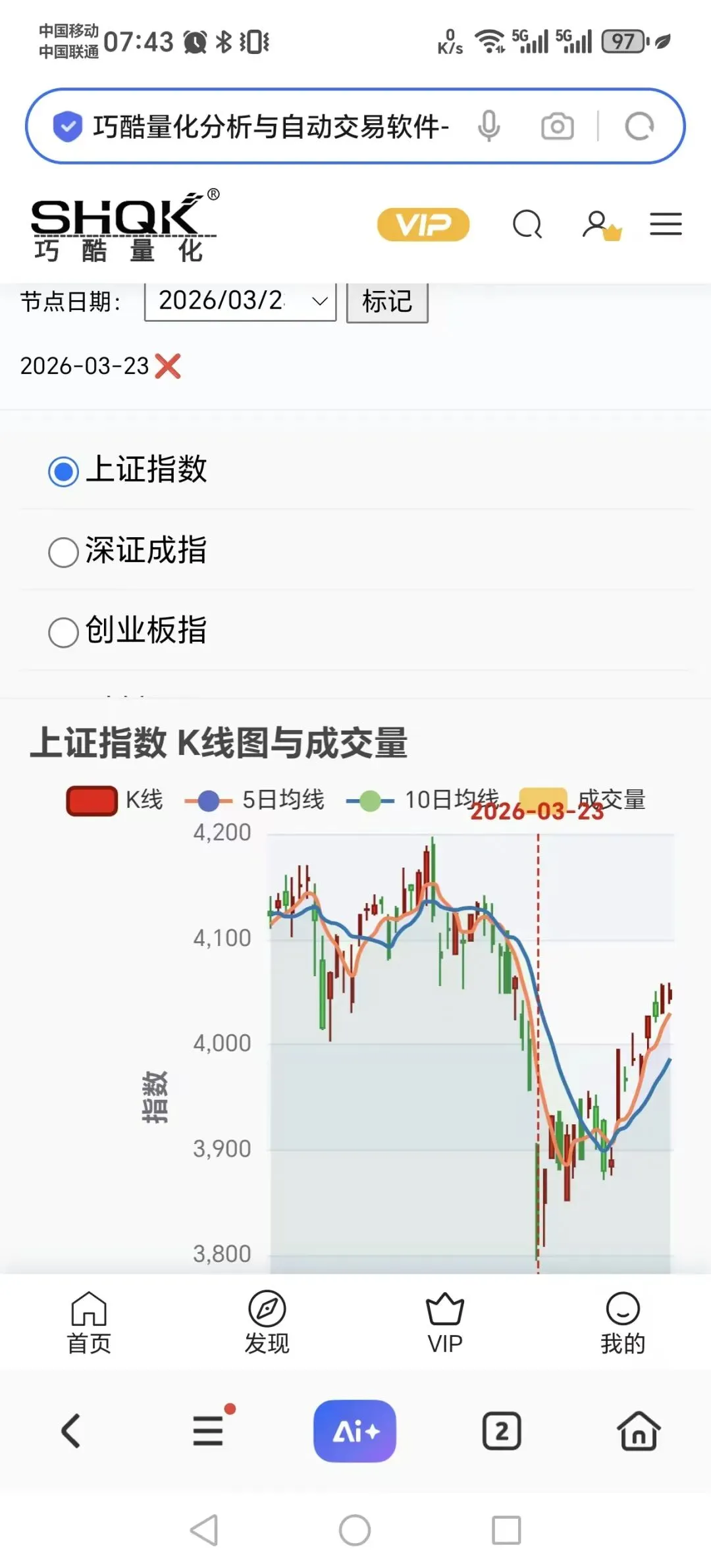Tap the 标记 button
This screenshot has height=1568, width=711.
387,301
